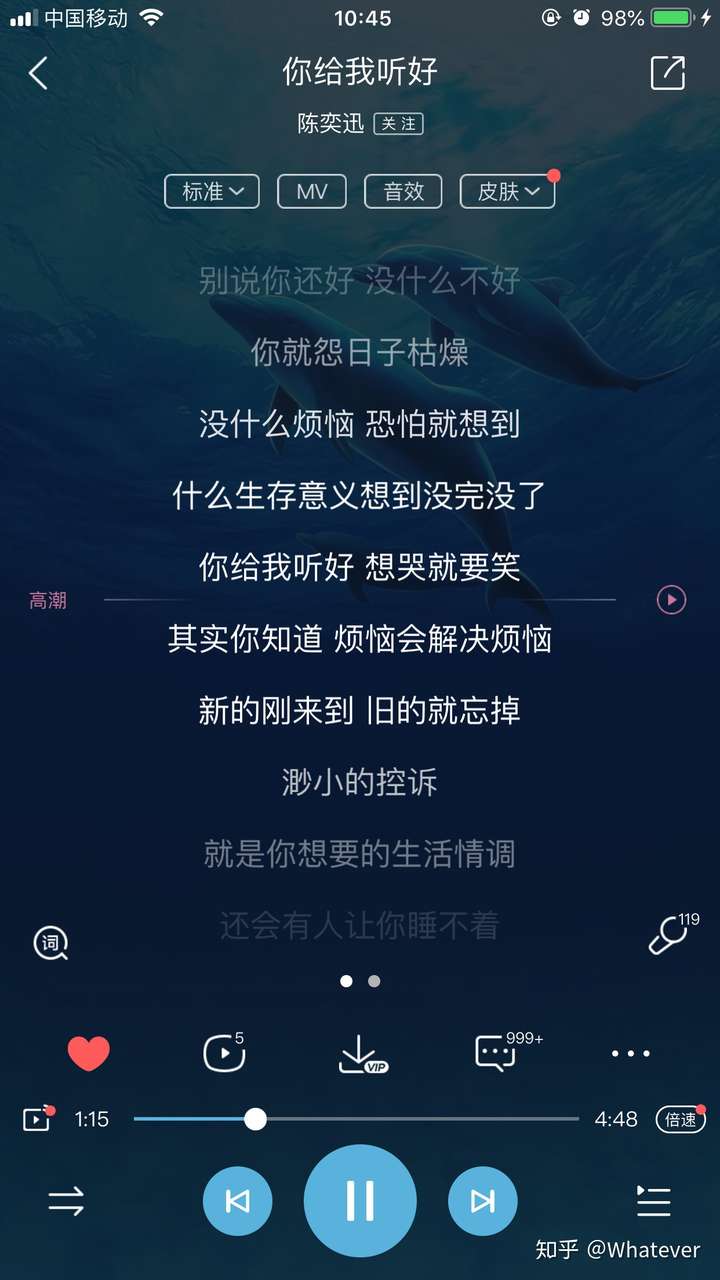Image resolution: width=720 pixels, height=1280 pixels.
Task: Like the song with the heart icon
Action: pyautogui.click(x=88, y=1052)
